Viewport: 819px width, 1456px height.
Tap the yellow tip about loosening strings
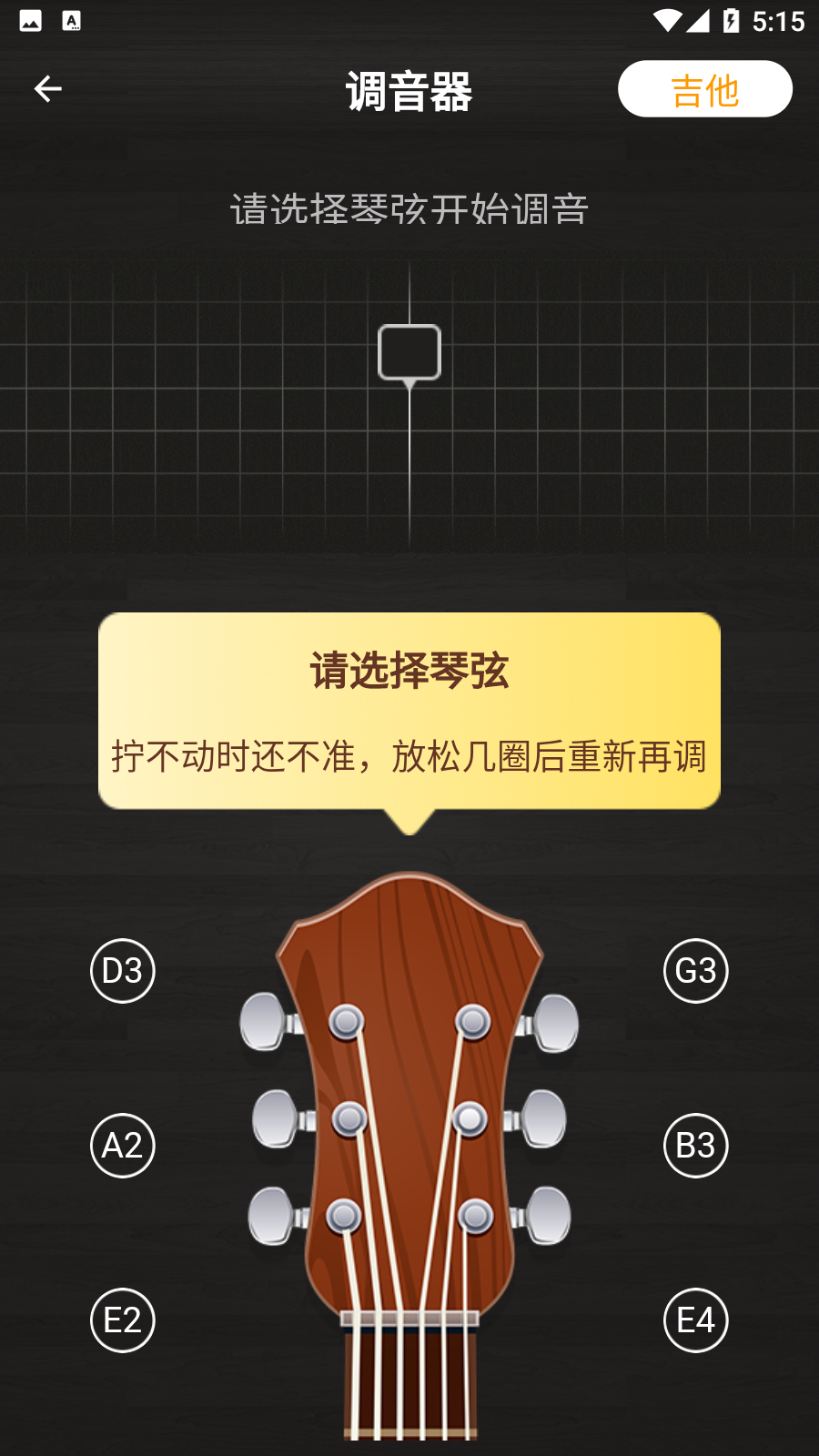point(409,755)
